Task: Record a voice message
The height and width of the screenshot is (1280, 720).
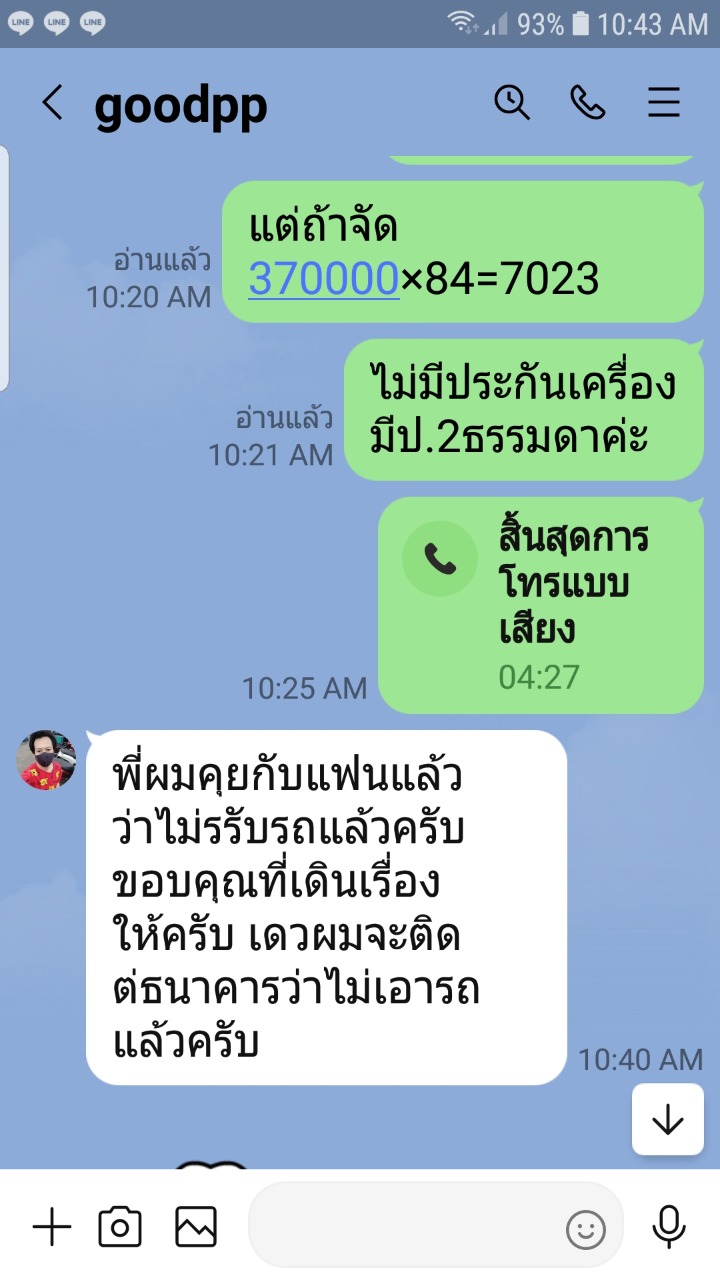Action: (668, 1227)
